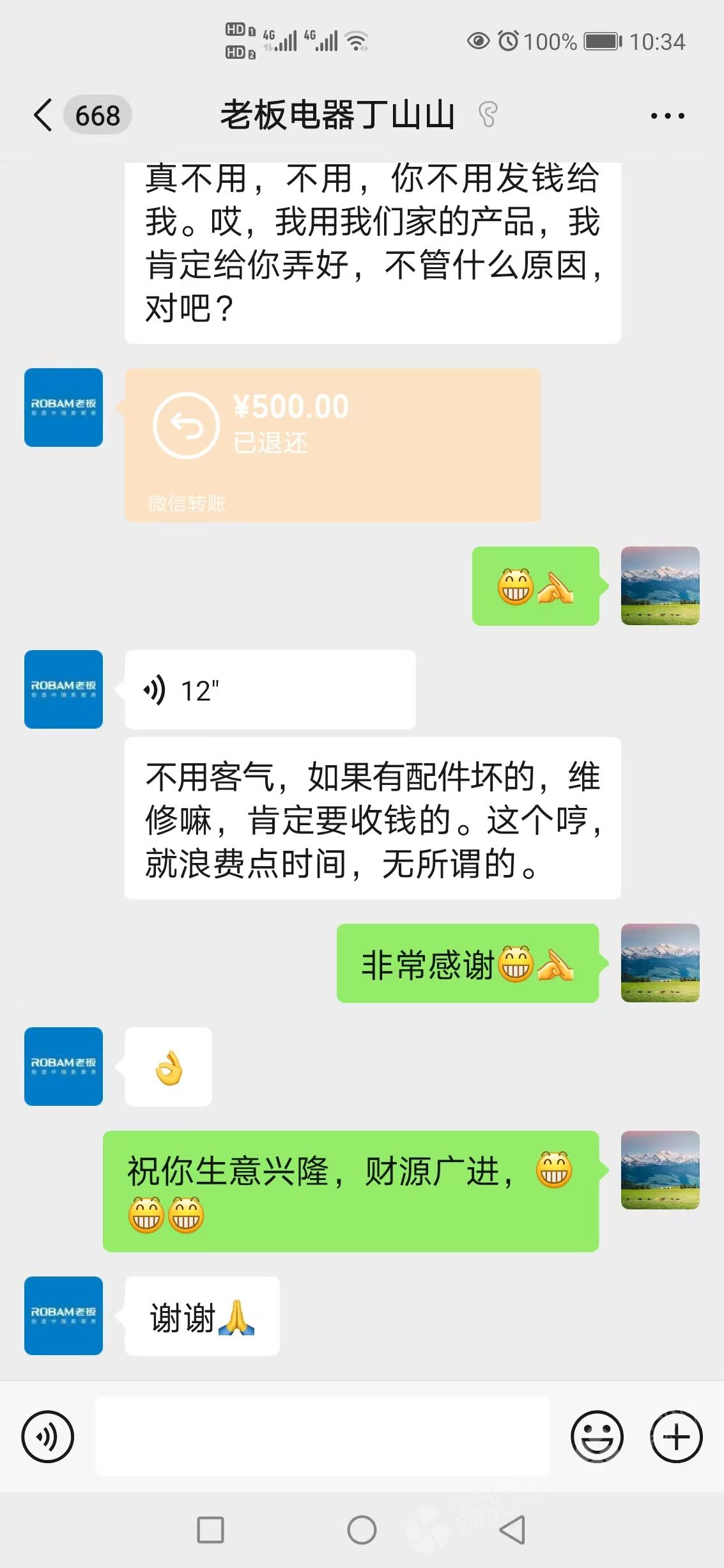Tap the OK-hand emoji message
This screenshot has width=724, height=1568.
pyautogui.click(x=167, y=1067)
